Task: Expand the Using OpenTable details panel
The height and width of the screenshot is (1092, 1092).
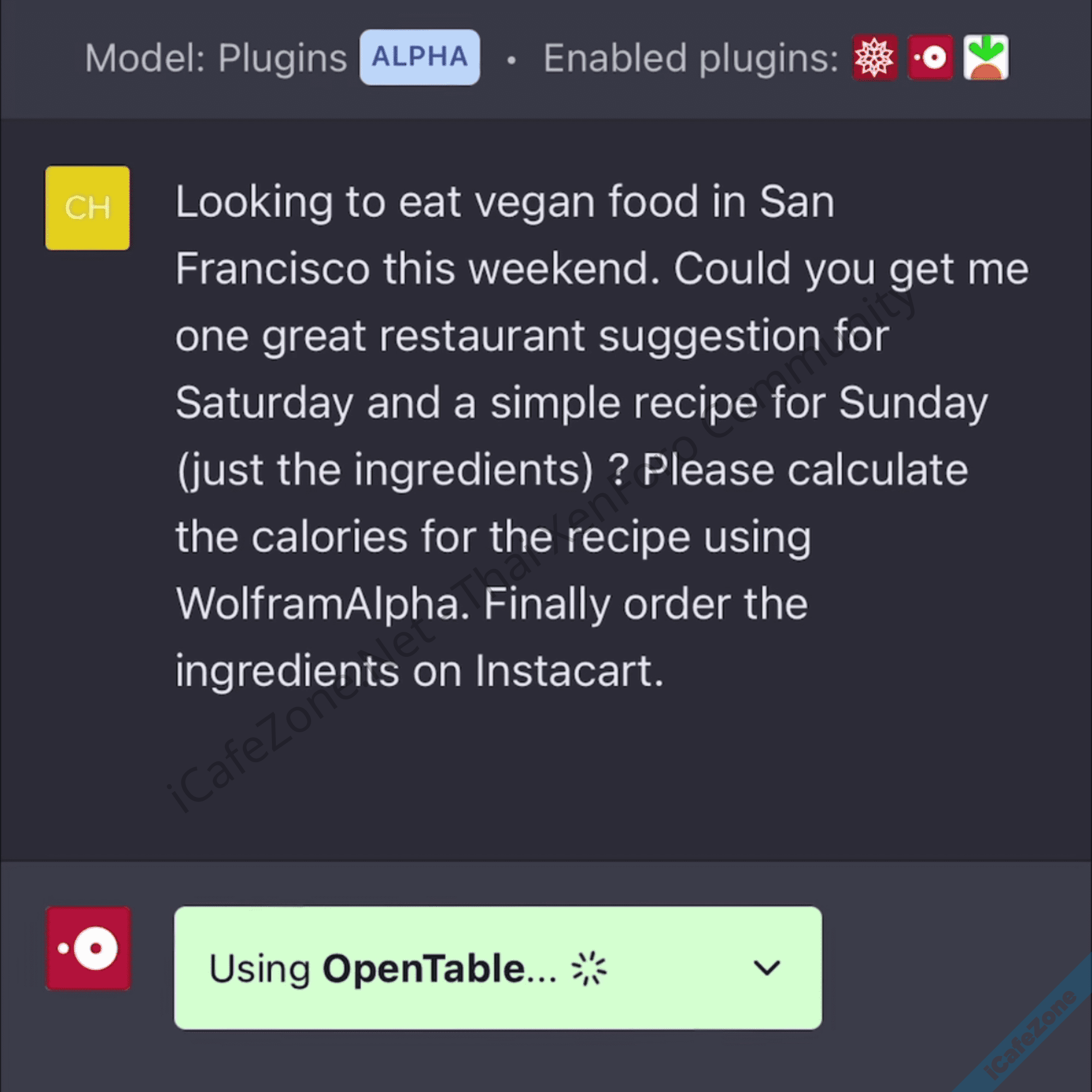Action: 767,968
